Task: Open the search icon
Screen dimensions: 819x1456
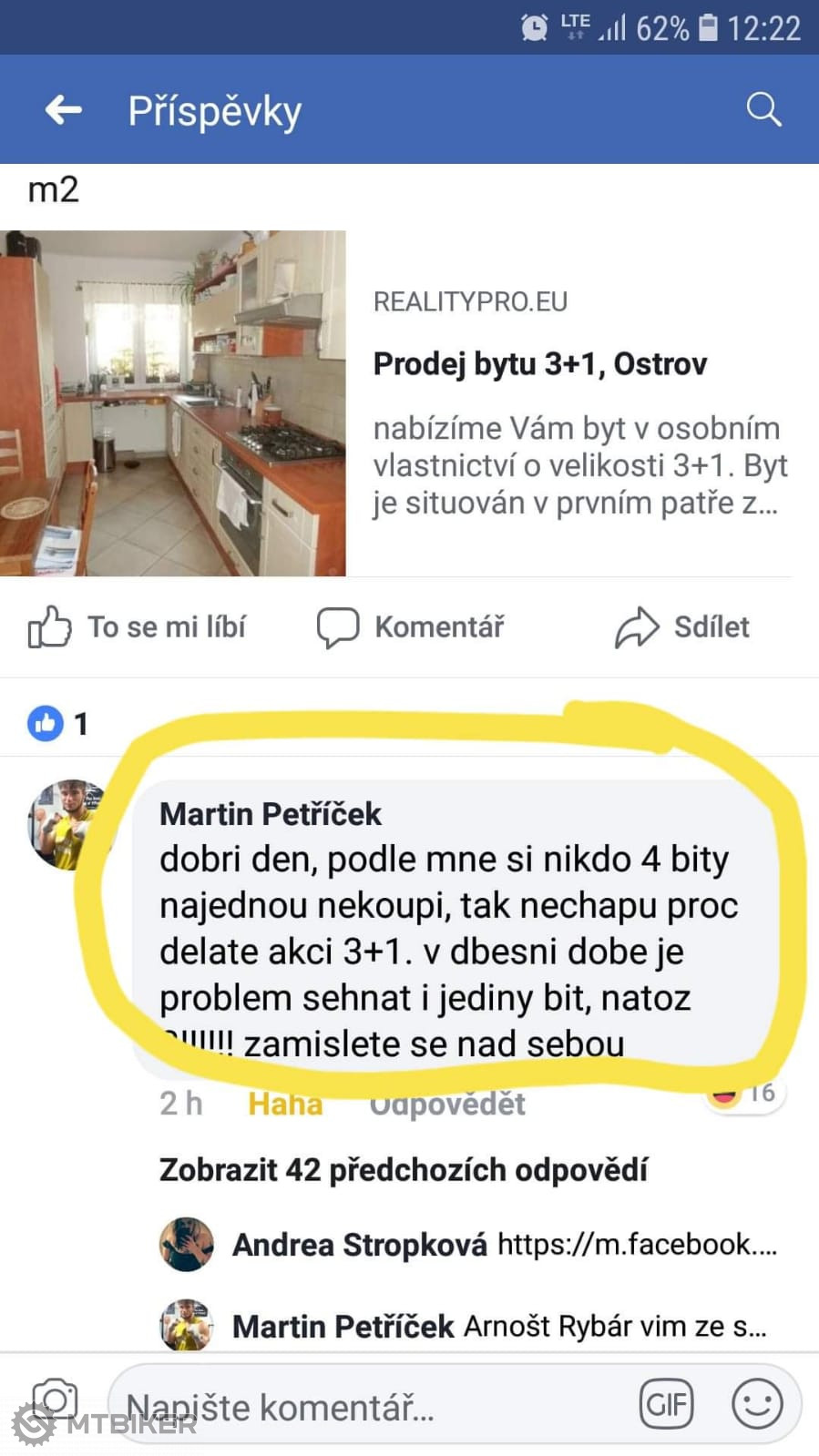Action: [x=763, y=110]
